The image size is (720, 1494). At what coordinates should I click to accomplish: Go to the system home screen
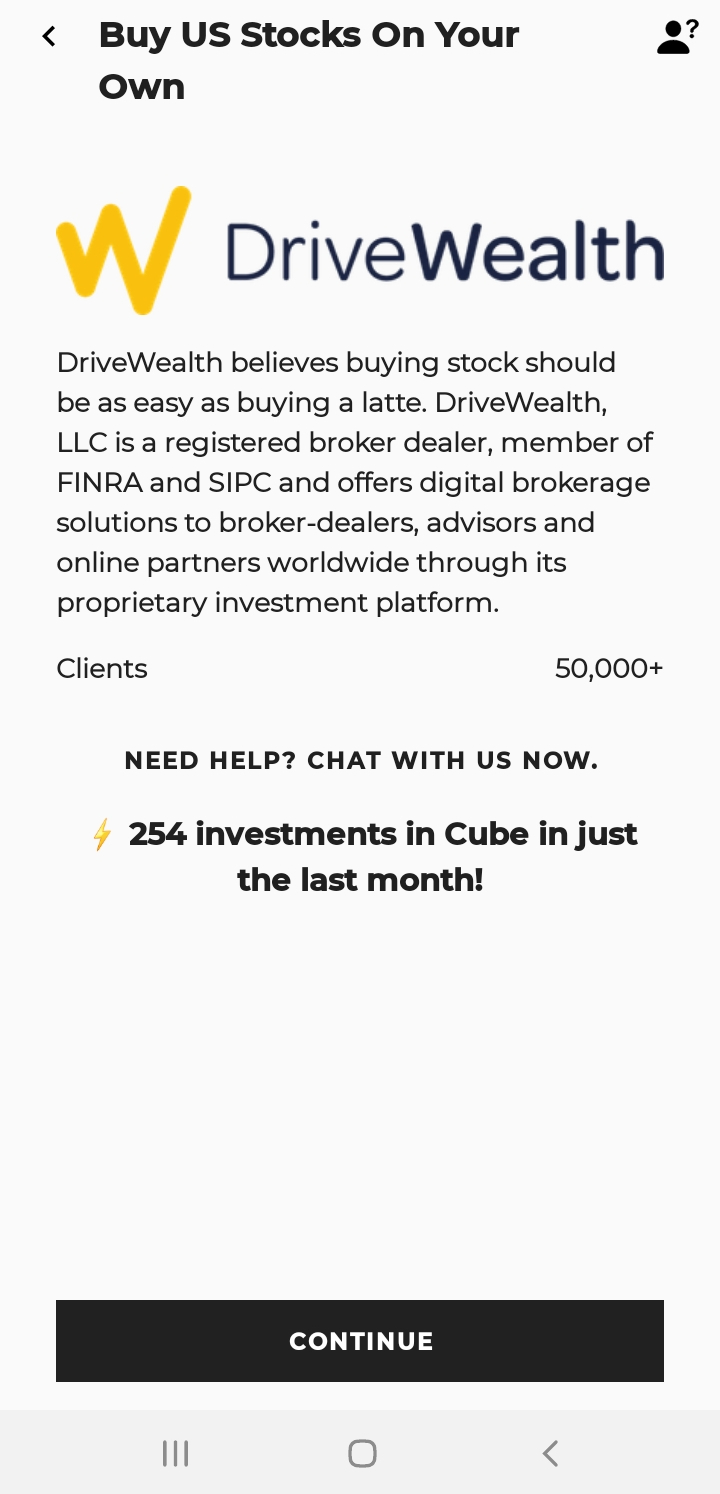pyautogui.click(x=362, y=1453)
